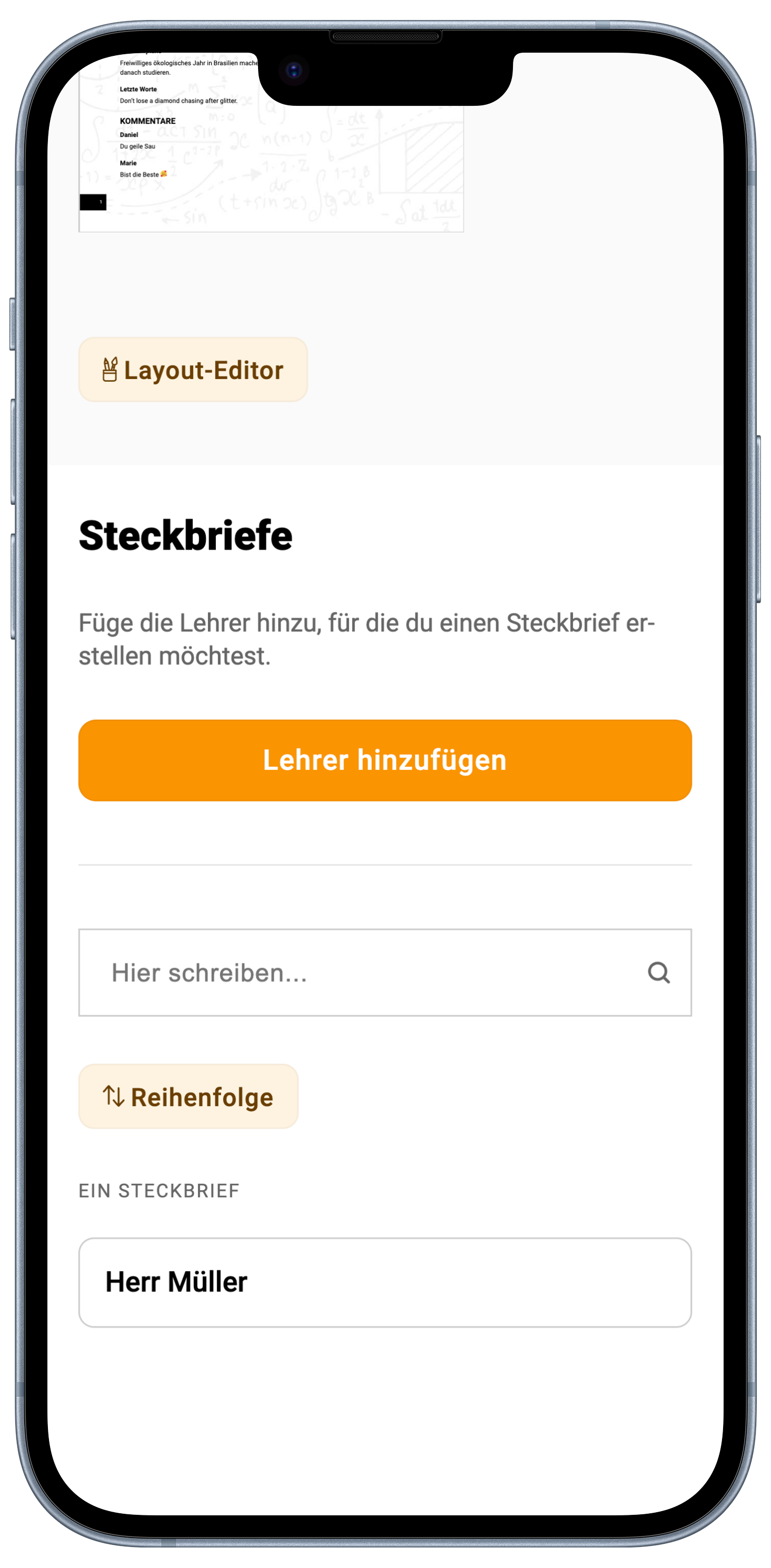Viewport: 771px width, 1568px height.
Task: Open Herr Müller's Steckbrief
Action: [x=385, y=1282]
